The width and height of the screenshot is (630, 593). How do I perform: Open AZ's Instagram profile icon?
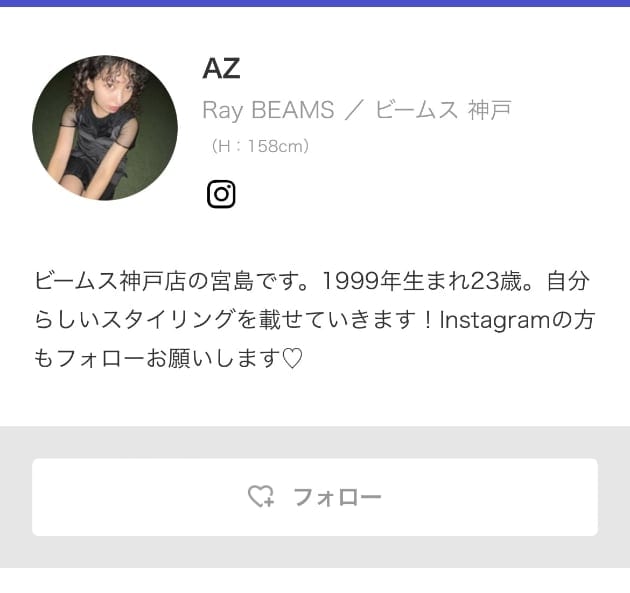click(221, 194)
